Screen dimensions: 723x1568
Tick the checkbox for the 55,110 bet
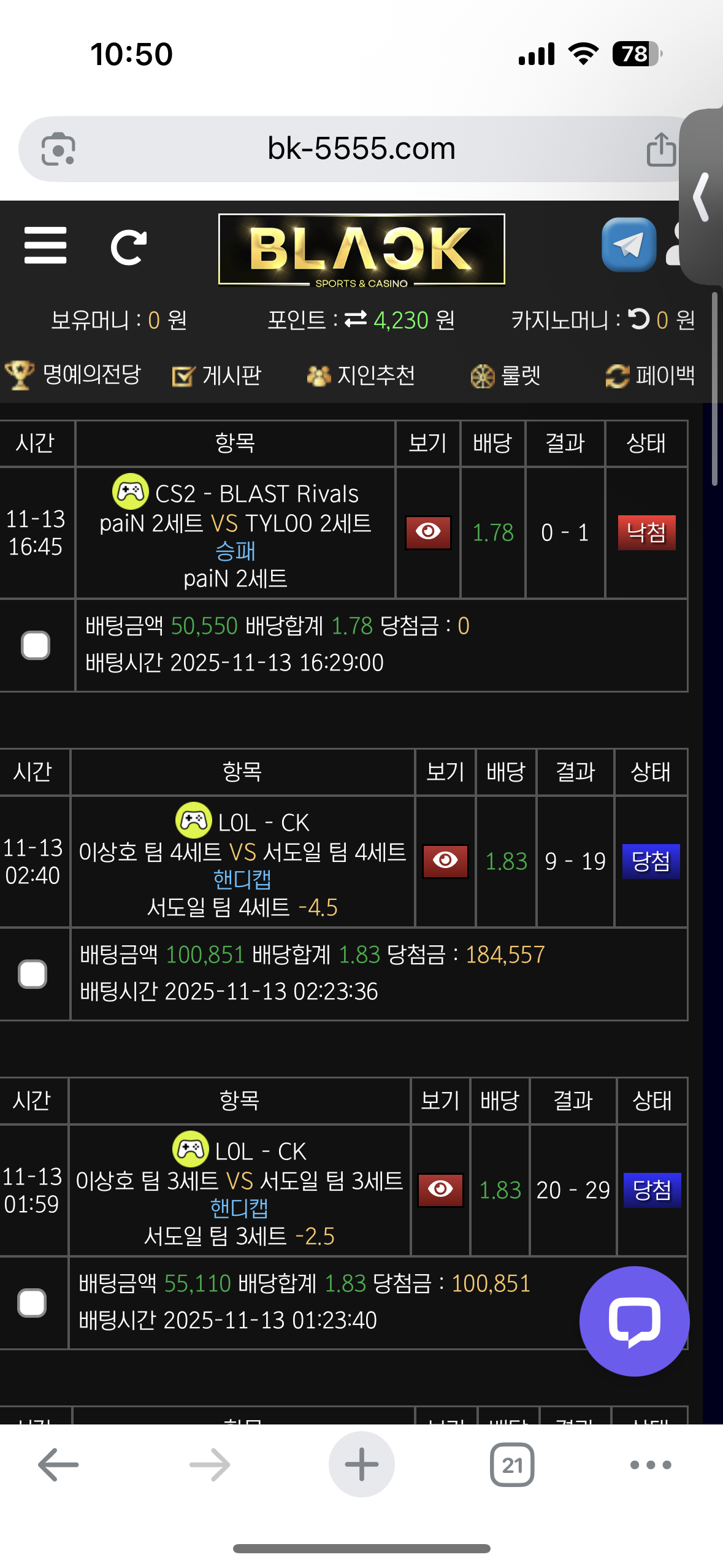33,1303
